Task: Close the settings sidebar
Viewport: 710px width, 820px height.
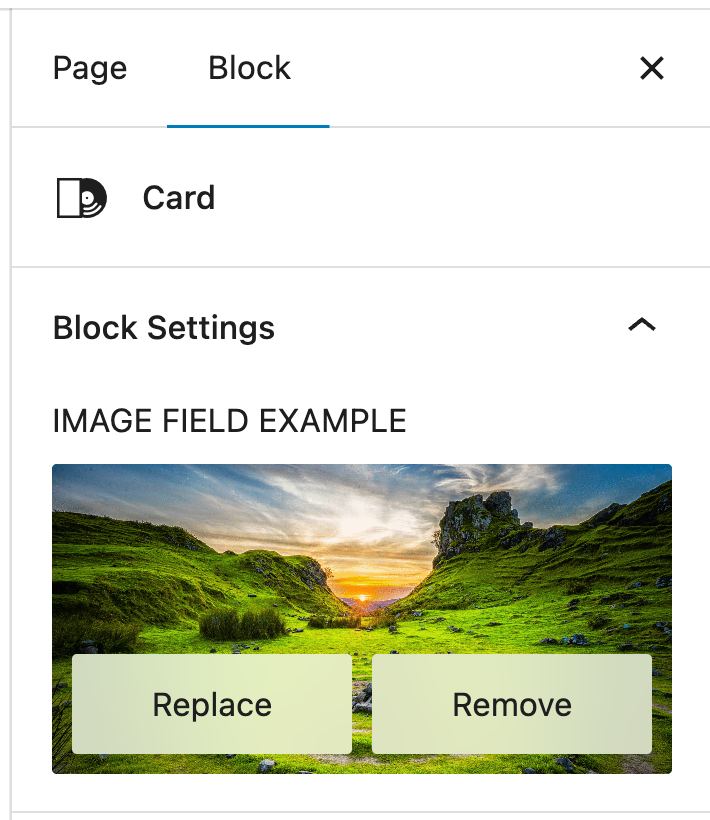Action: [651, 69]
